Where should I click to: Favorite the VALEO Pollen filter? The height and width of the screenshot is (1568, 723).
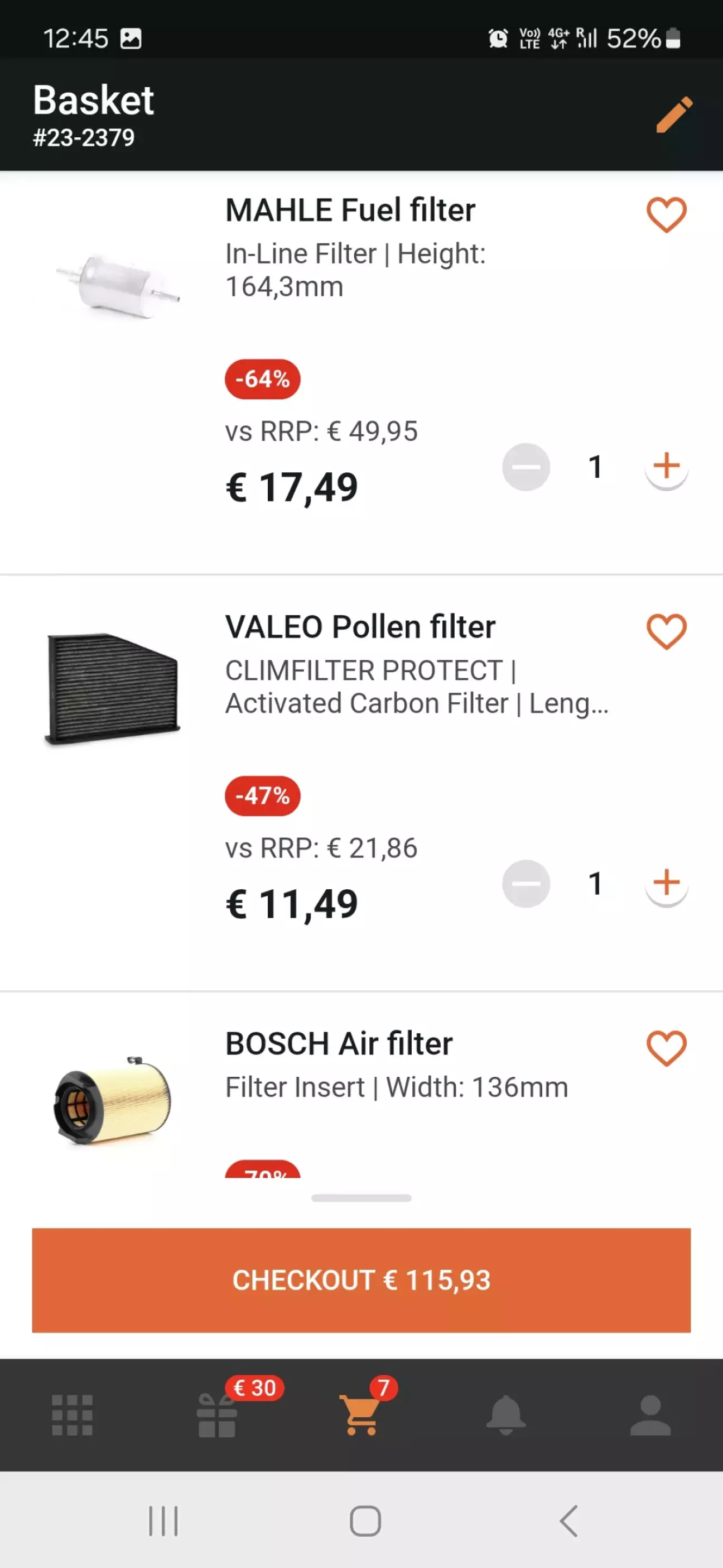[666, 631]
